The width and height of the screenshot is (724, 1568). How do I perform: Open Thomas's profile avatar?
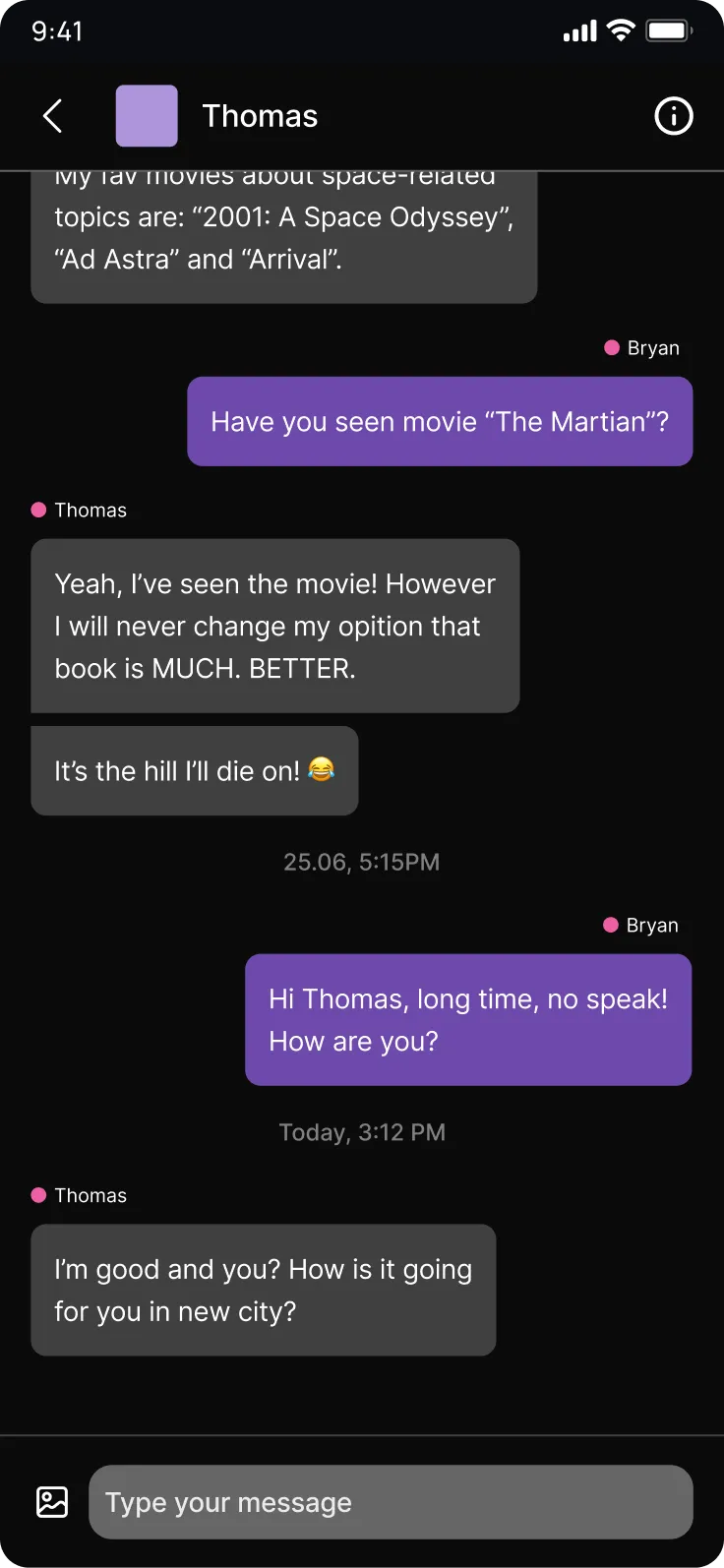(147, 116)
